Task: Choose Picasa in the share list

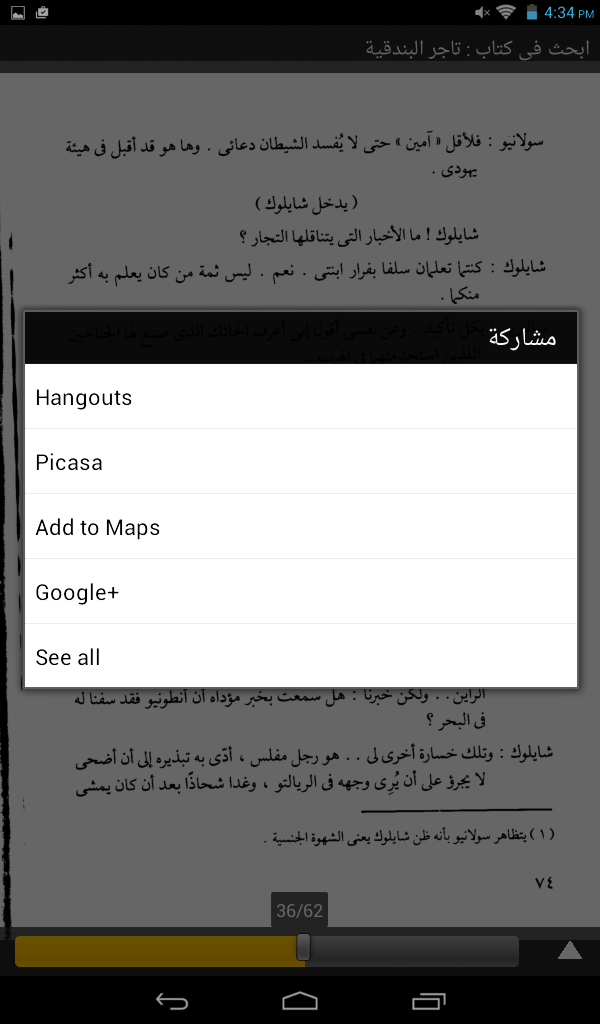Action: tap(300, 462)
